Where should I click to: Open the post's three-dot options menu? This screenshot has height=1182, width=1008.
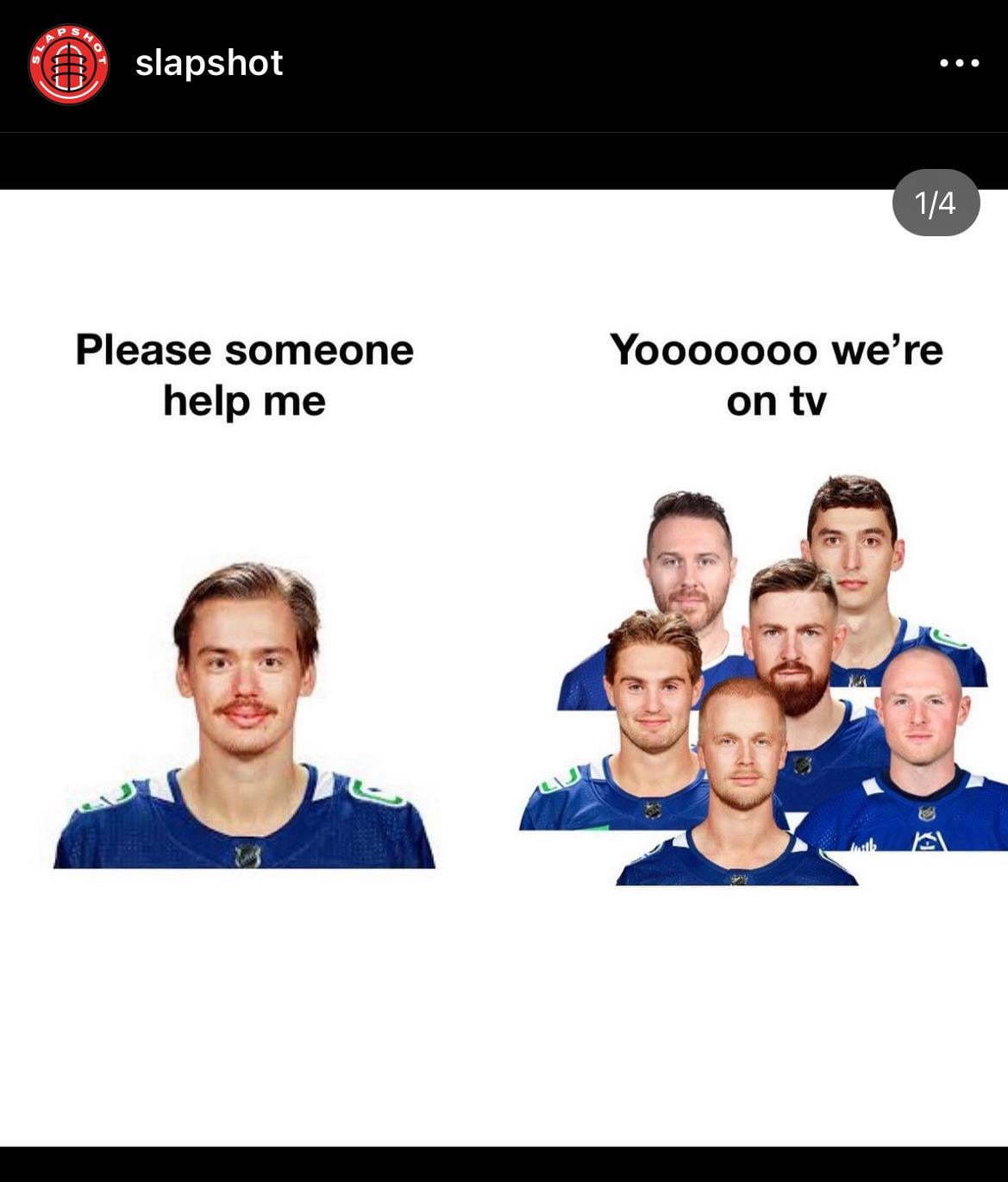click(x=959, y=63)
